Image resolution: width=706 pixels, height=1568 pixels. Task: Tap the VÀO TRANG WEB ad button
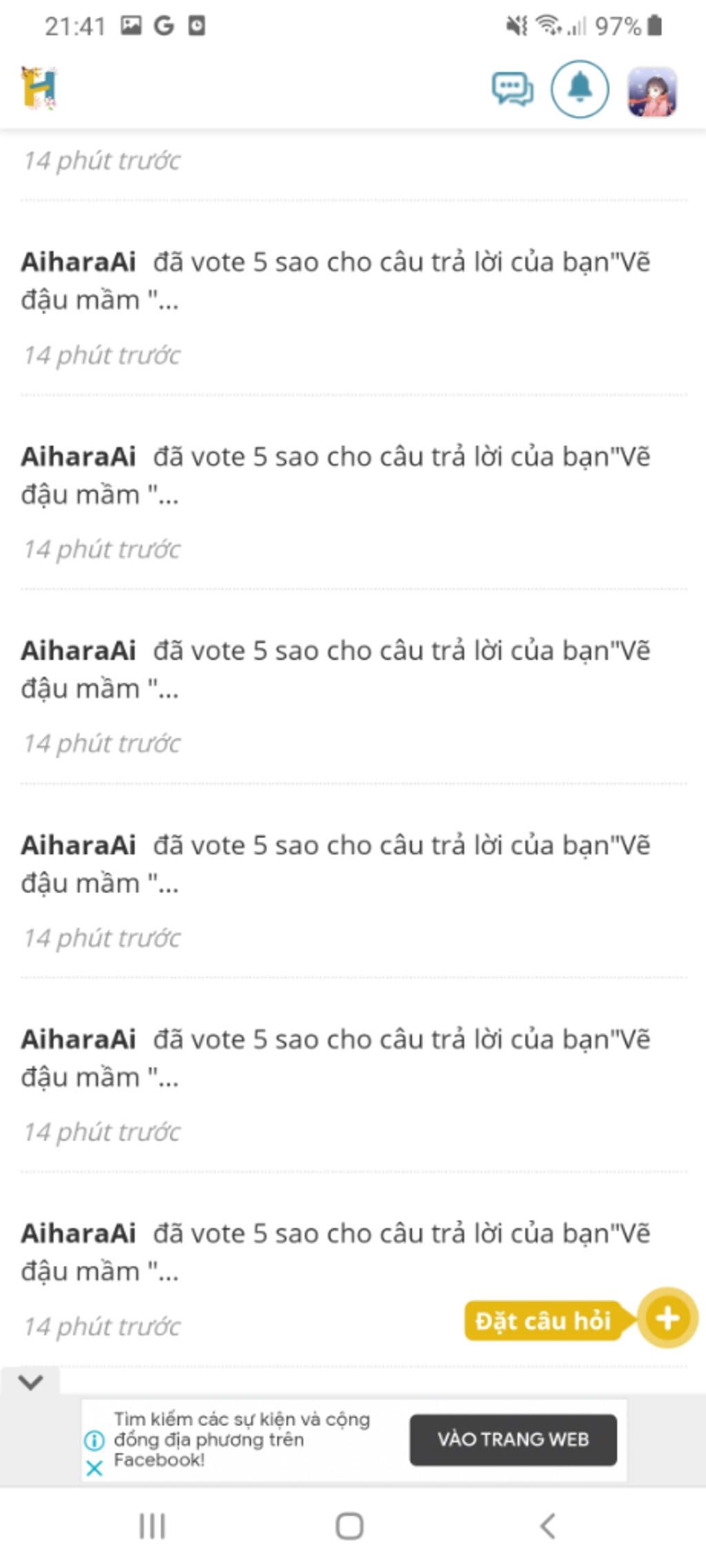point(513,1439)
